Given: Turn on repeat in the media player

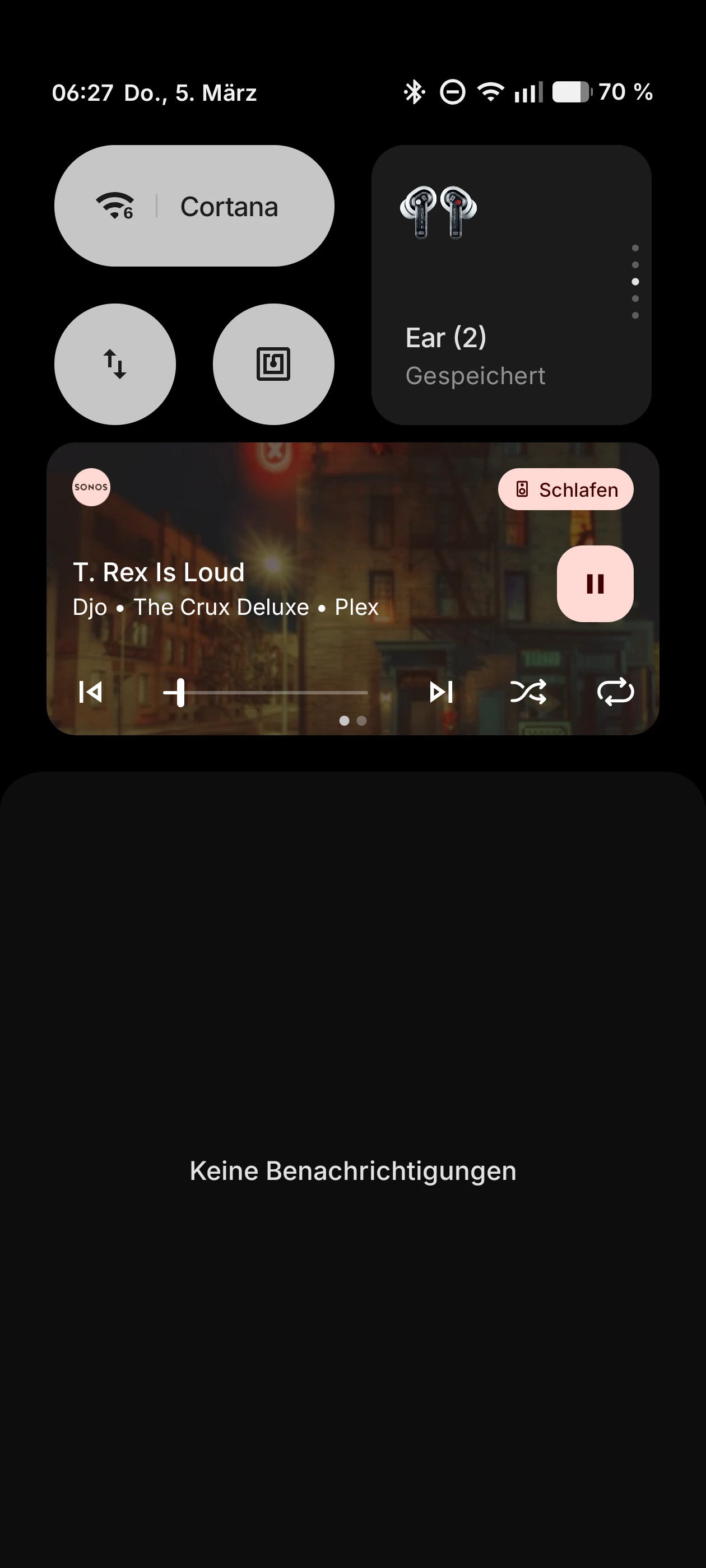Looking at the screenshot, I should [x=615, y=692].
